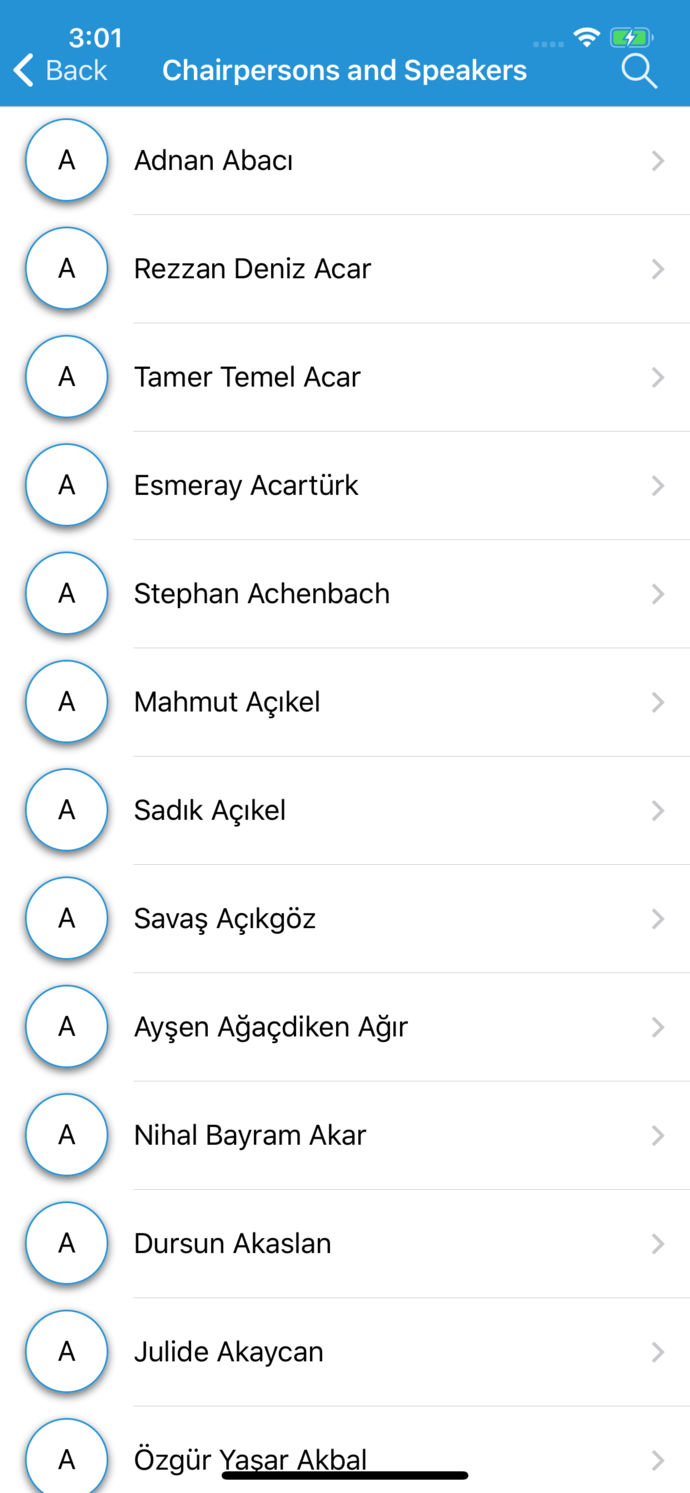Open Ayşen Ağaçdiken Ağır's entry
This screenshot has width=690, height=1493.
(x=345, y=1027)
